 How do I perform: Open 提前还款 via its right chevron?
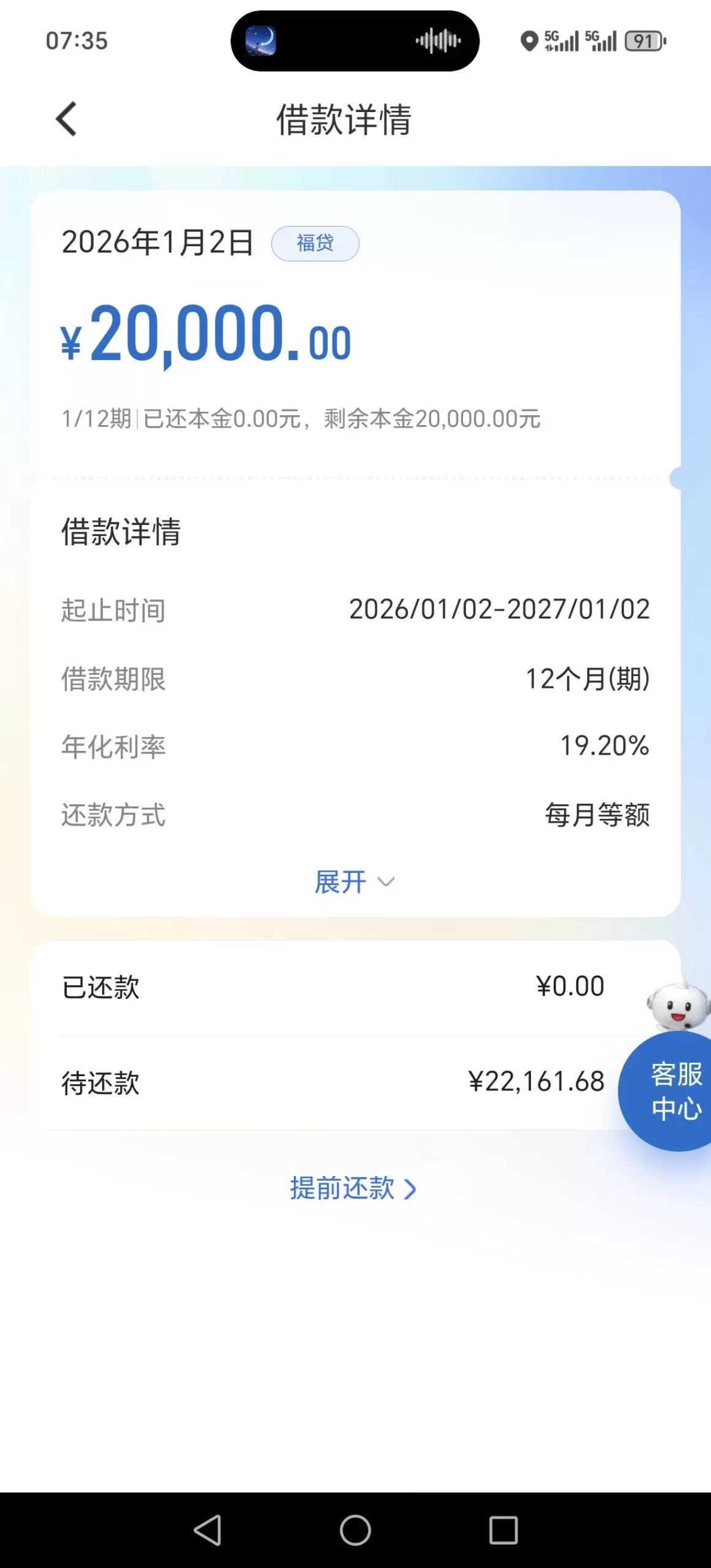(x=409, y=1188)
